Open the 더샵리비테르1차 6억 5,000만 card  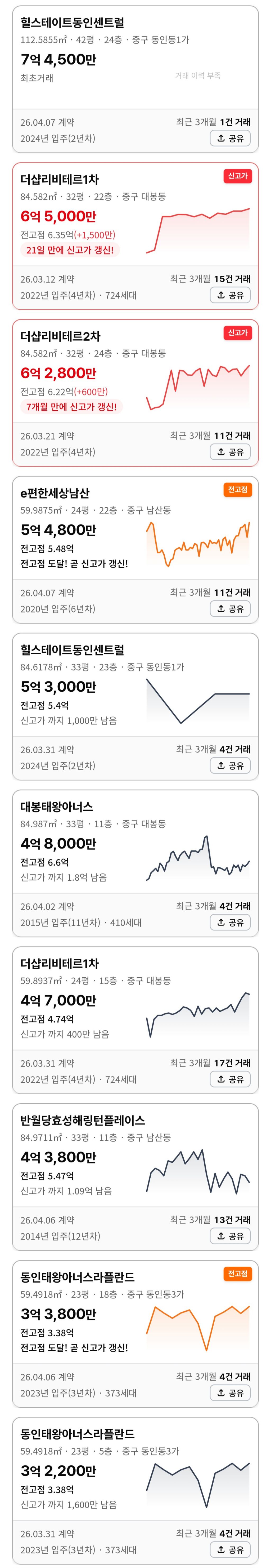[135, 236]
